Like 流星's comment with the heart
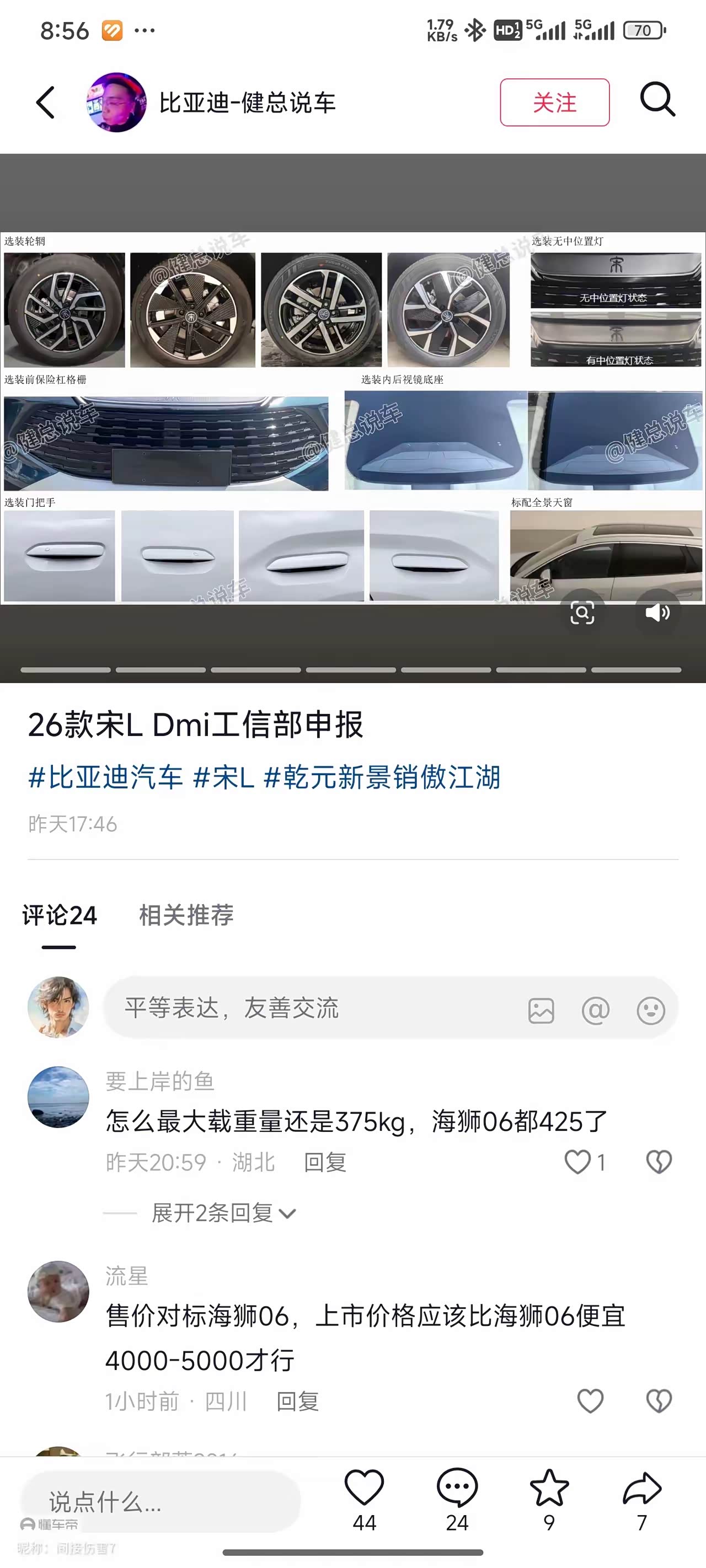 590,1400
